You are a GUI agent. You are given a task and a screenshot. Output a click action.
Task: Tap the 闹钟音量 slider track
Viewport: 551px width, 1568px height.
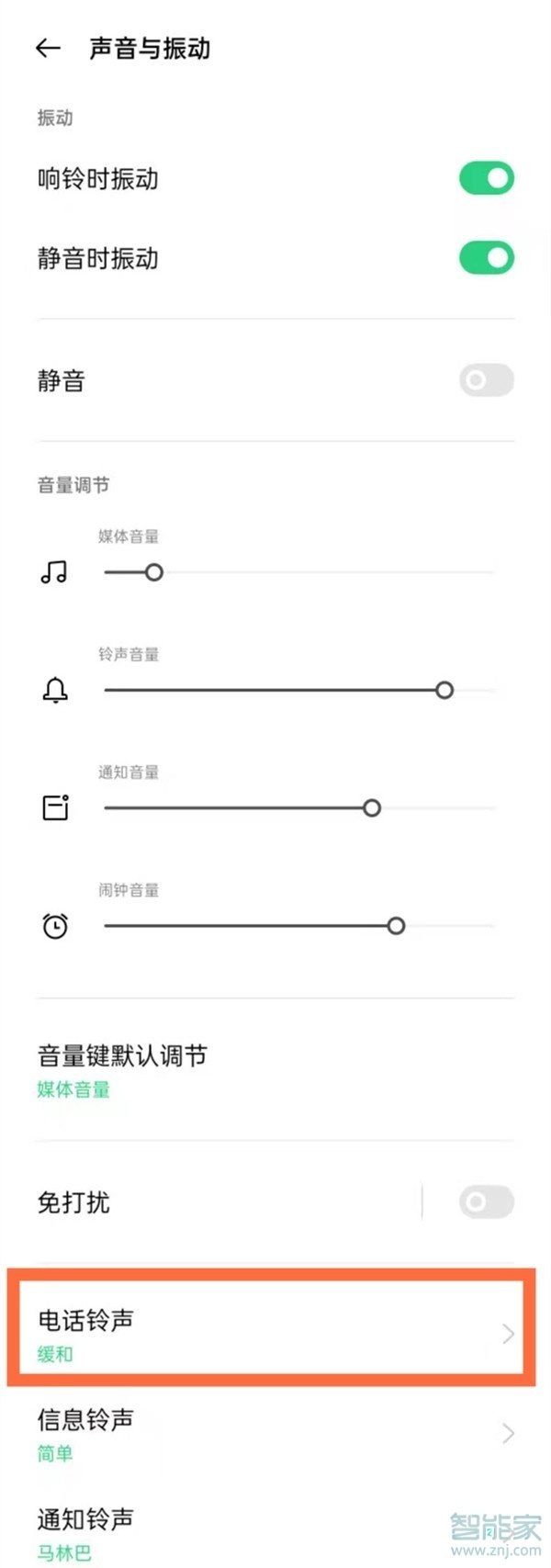click(298, 926)
